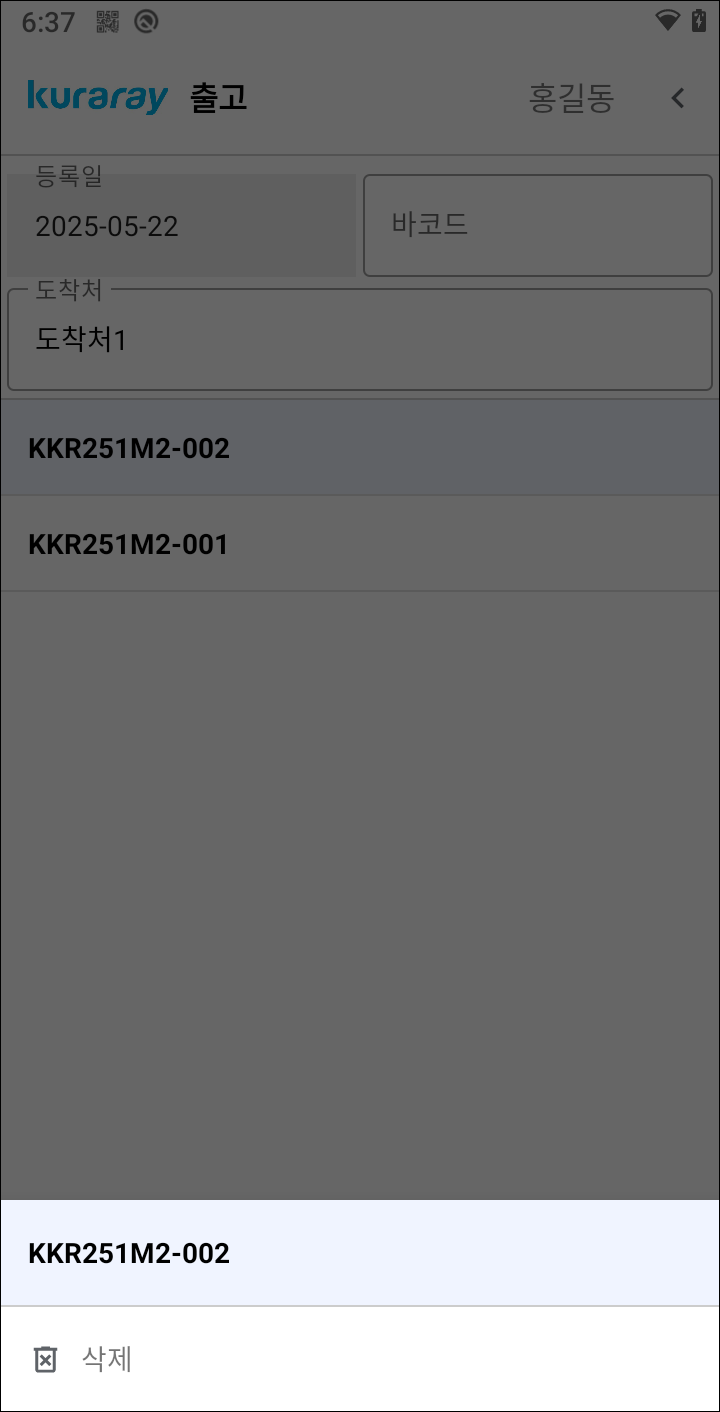Select the KKR251M2-001 list row
Screen dimensions: 720x1412
coord(360,544)
